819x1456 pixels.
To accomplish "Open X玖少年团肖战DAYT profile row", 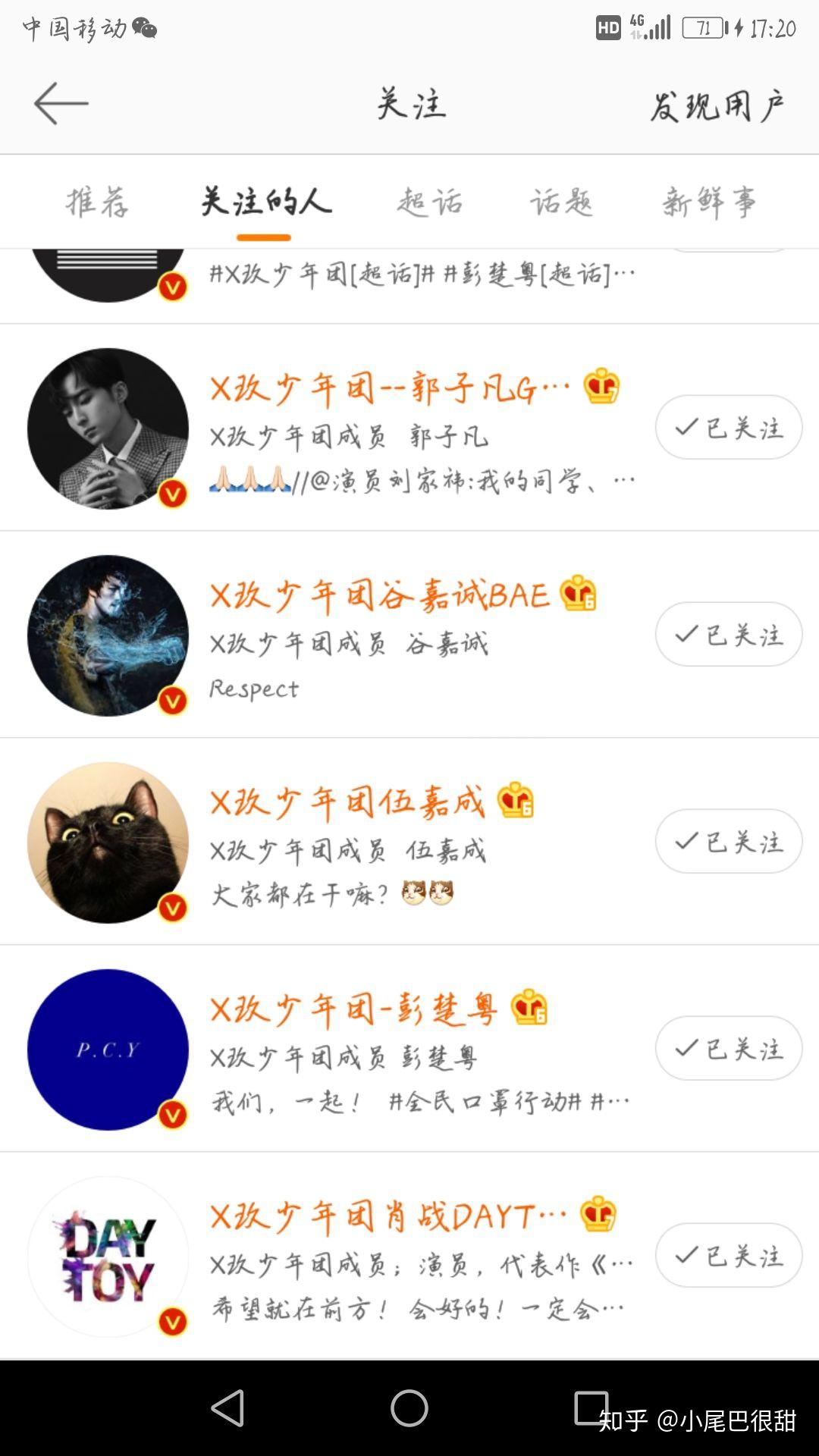I will click(409, 1256).
